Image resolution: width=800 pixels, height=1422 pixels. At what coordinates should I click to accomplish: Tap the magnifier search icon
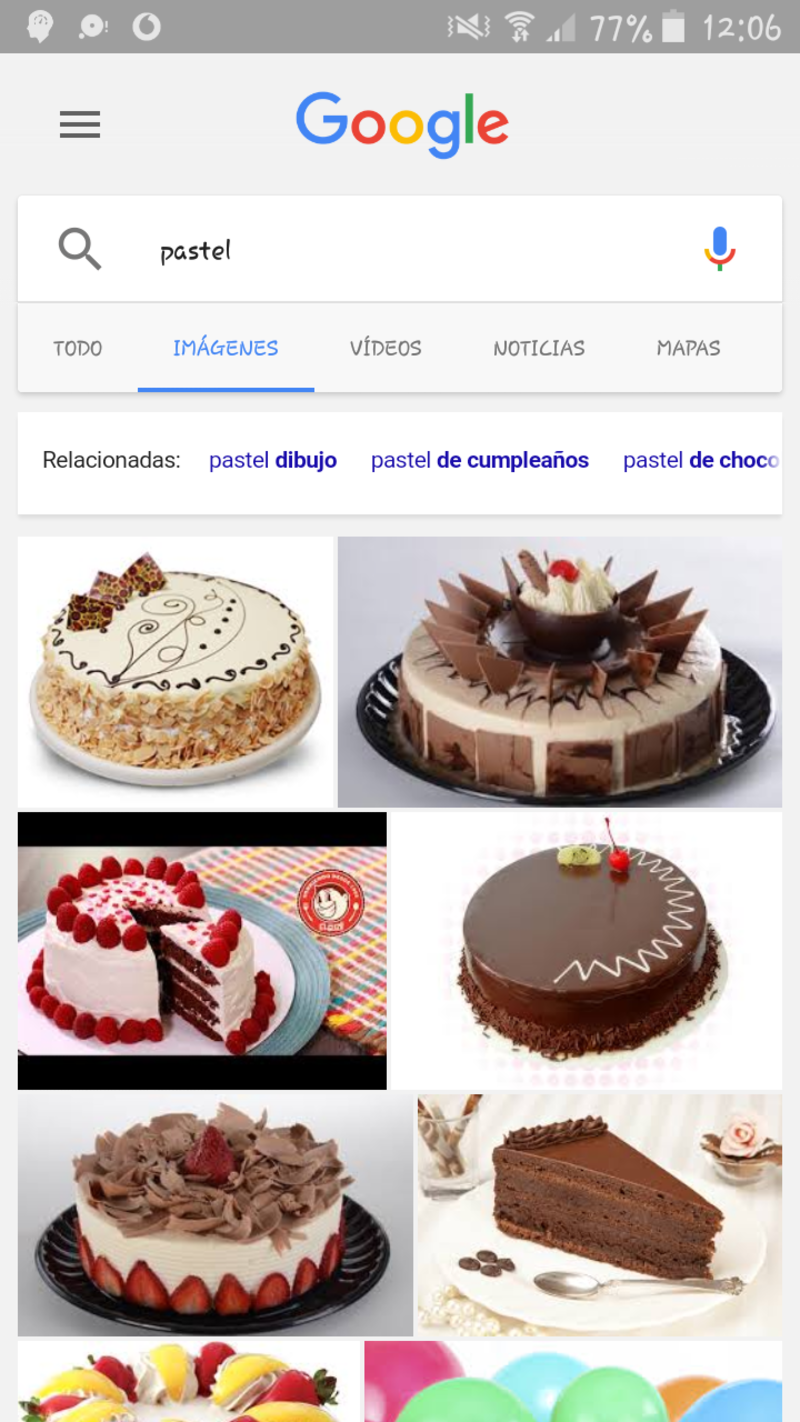click(x=80, y=248)
